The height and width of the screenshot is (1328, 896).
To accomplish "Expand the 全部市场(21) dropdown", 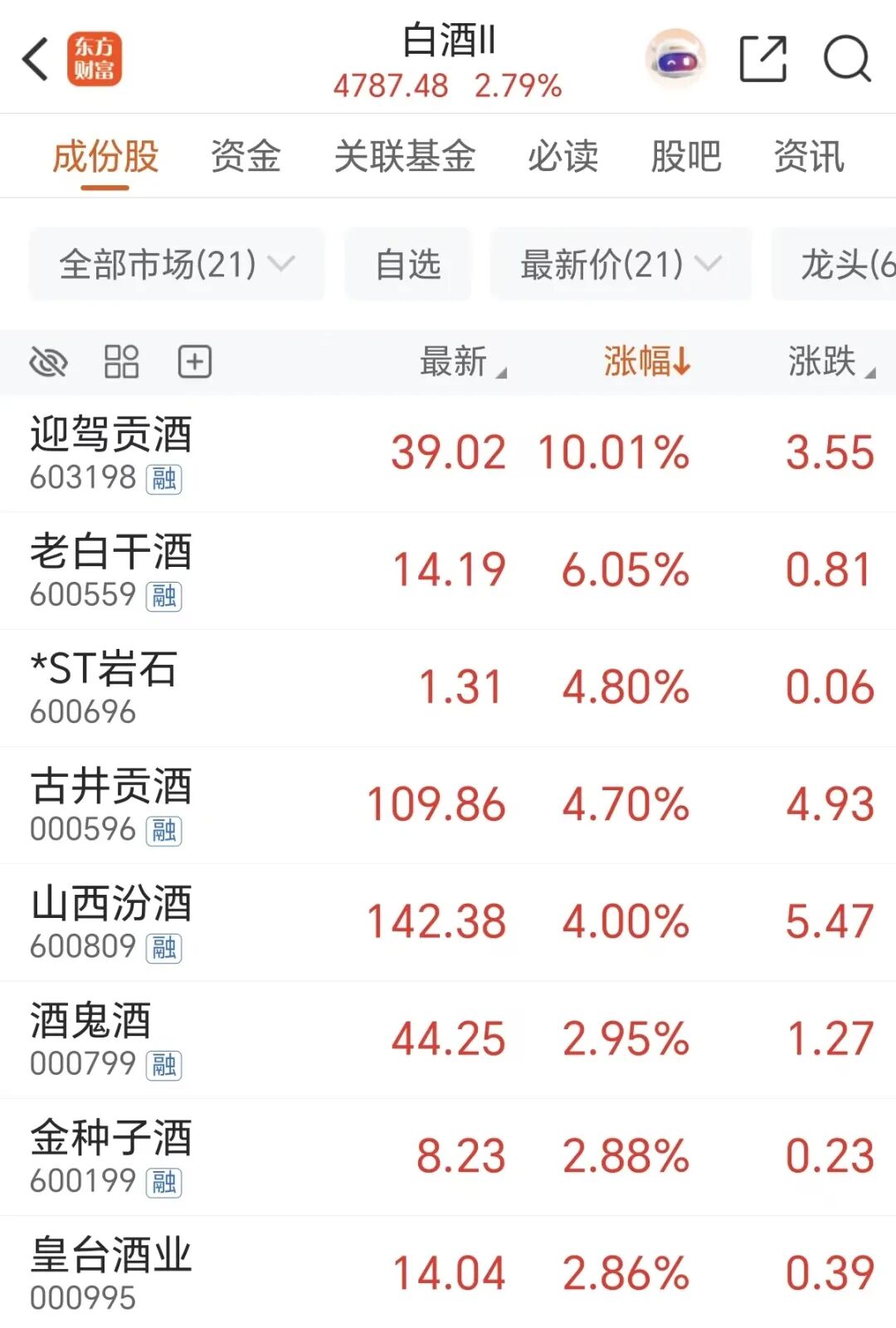I will click(177, 265).
